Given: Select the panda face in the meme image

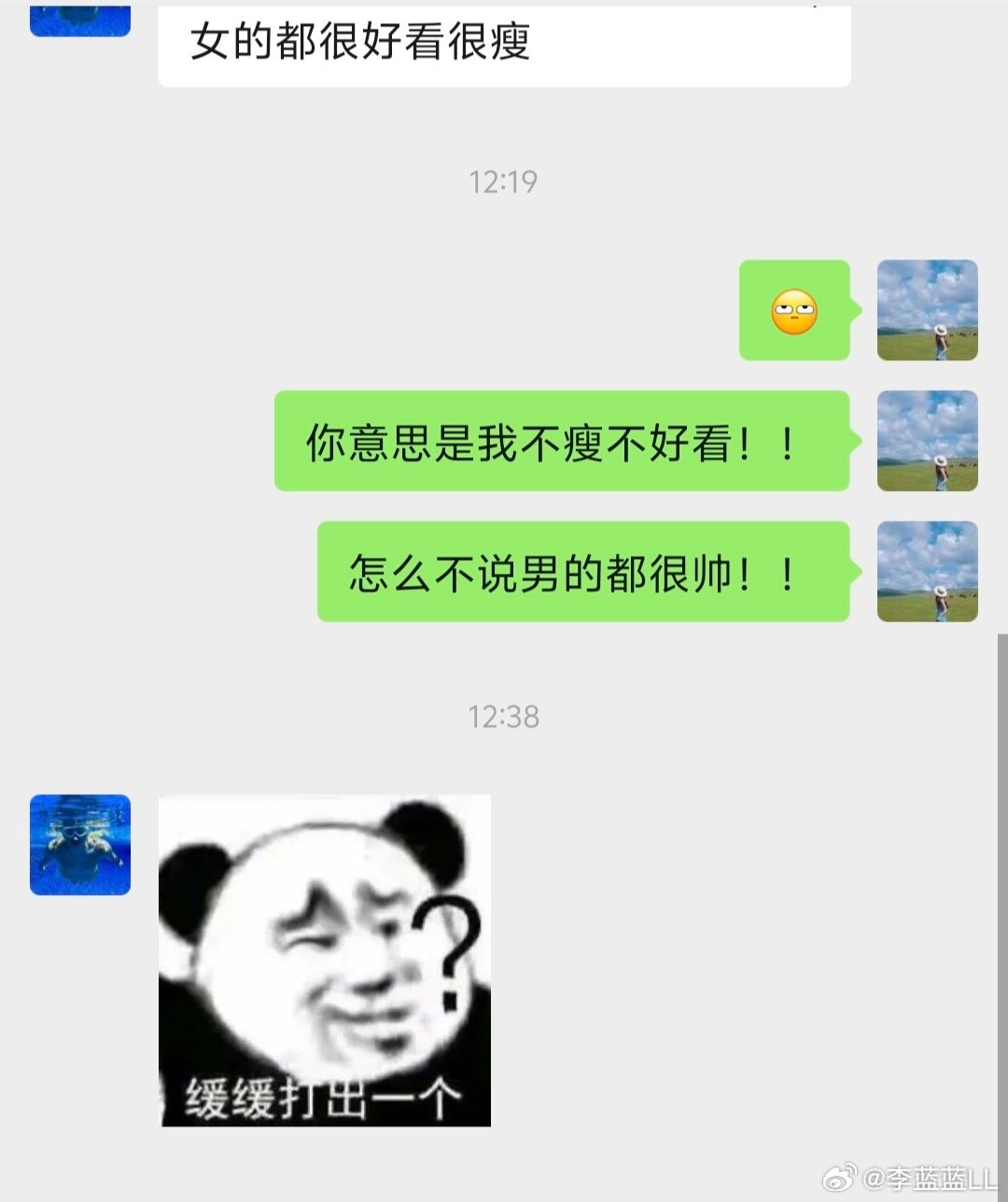Looking at the screenshot, I should tap(308, 933).
